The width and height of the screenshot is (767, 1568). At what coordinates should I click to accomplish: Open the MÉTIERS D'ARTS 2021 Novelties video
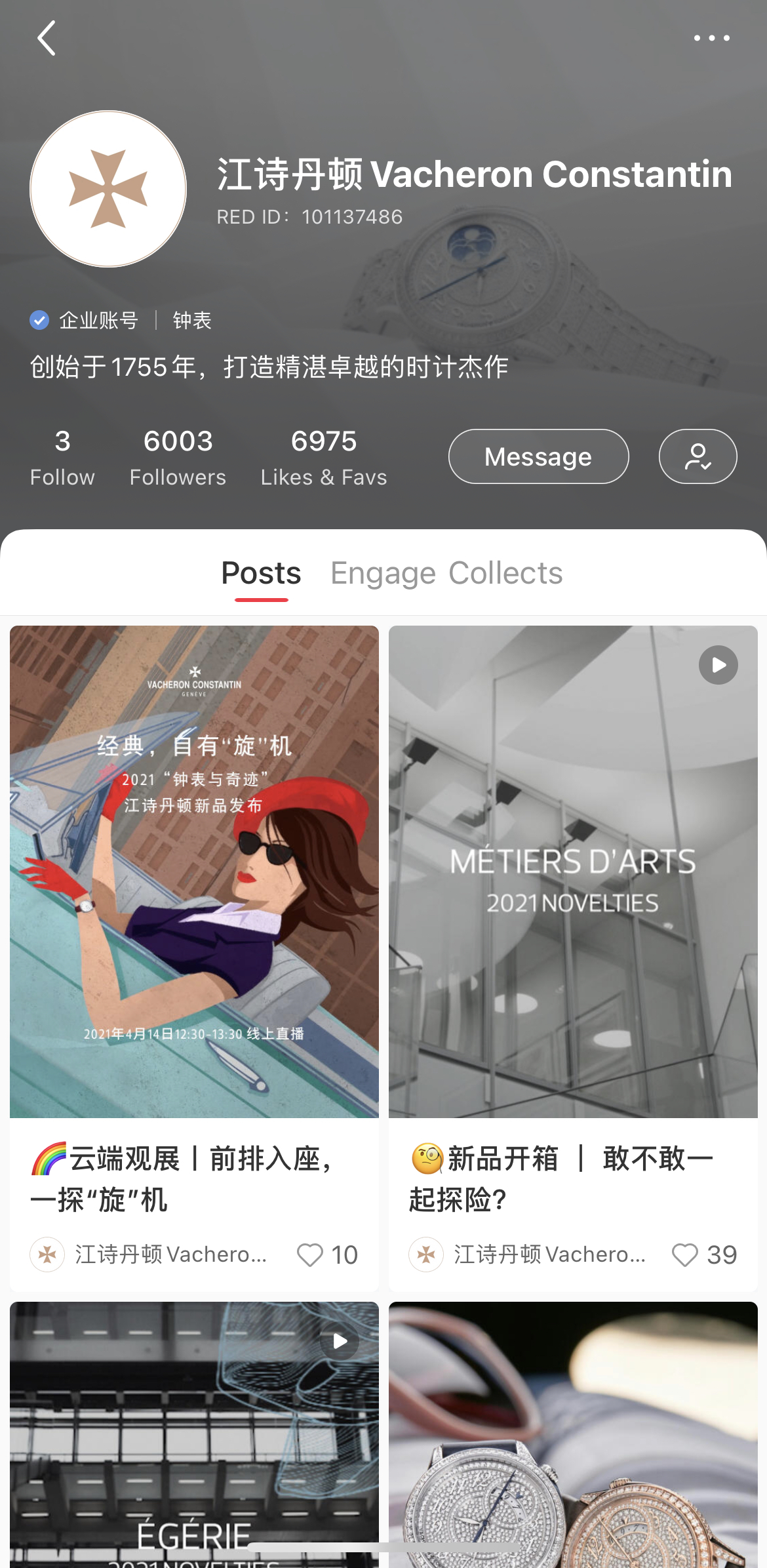(573, 872)
